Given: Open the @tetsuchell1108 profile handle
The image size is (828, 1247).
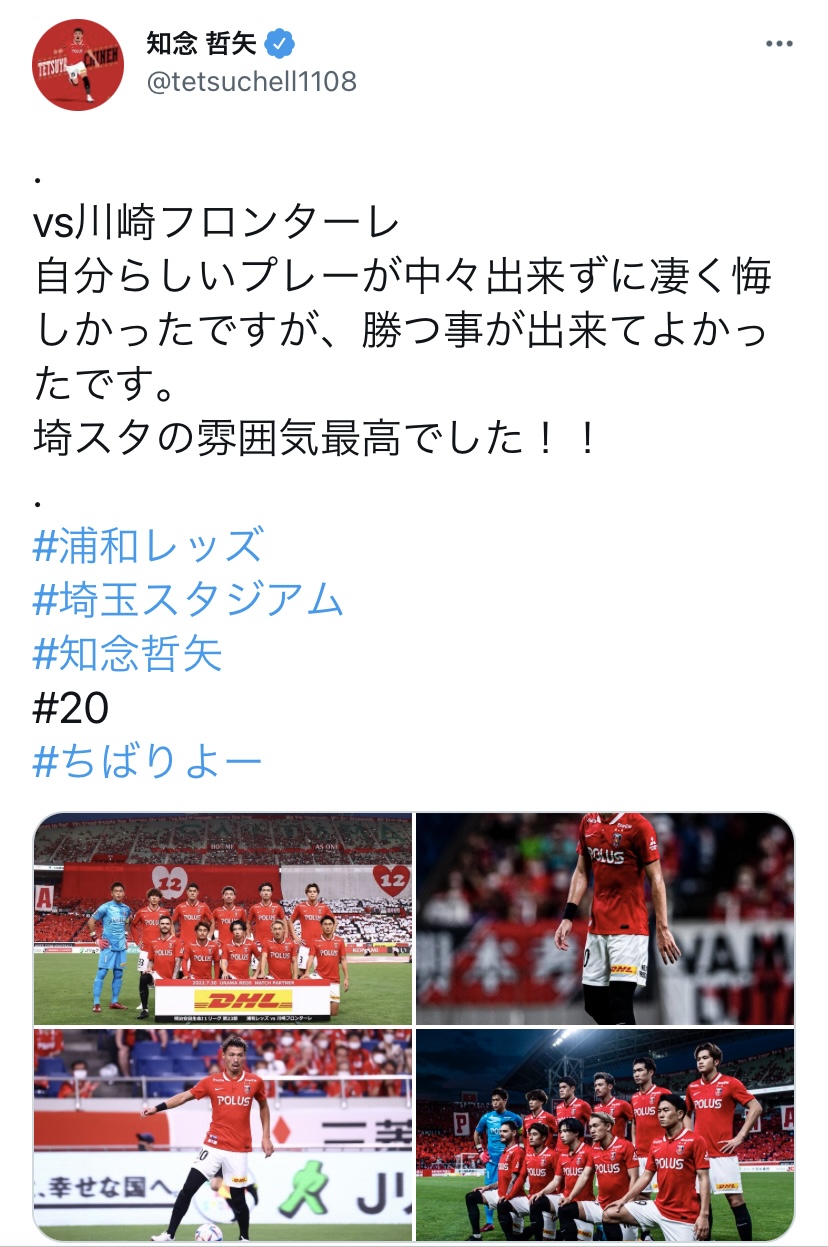Looking at the screenshot, I should 251,82.
